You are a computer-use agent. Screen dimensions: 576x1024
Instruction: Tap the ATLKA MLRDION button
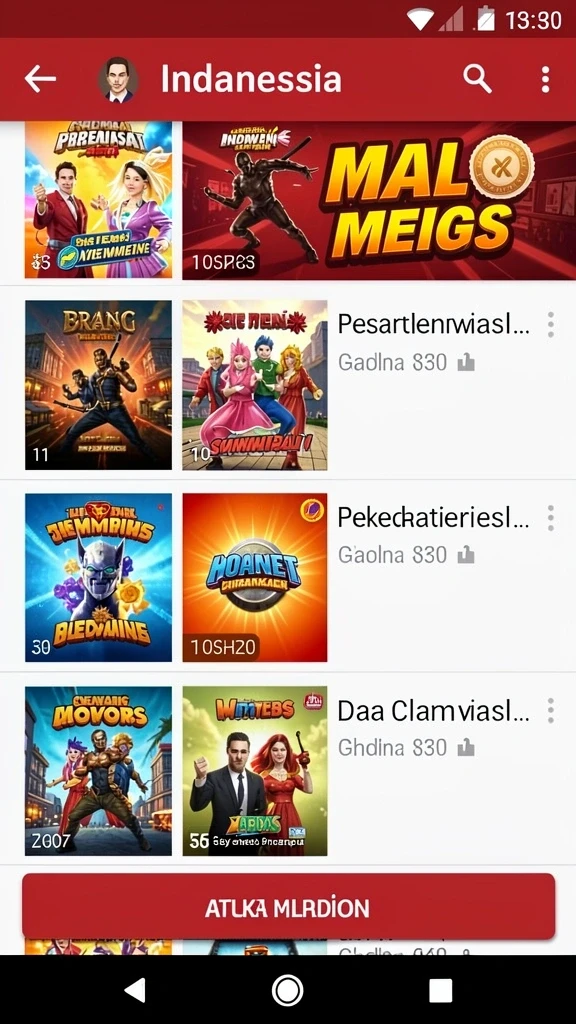(288, 906)
